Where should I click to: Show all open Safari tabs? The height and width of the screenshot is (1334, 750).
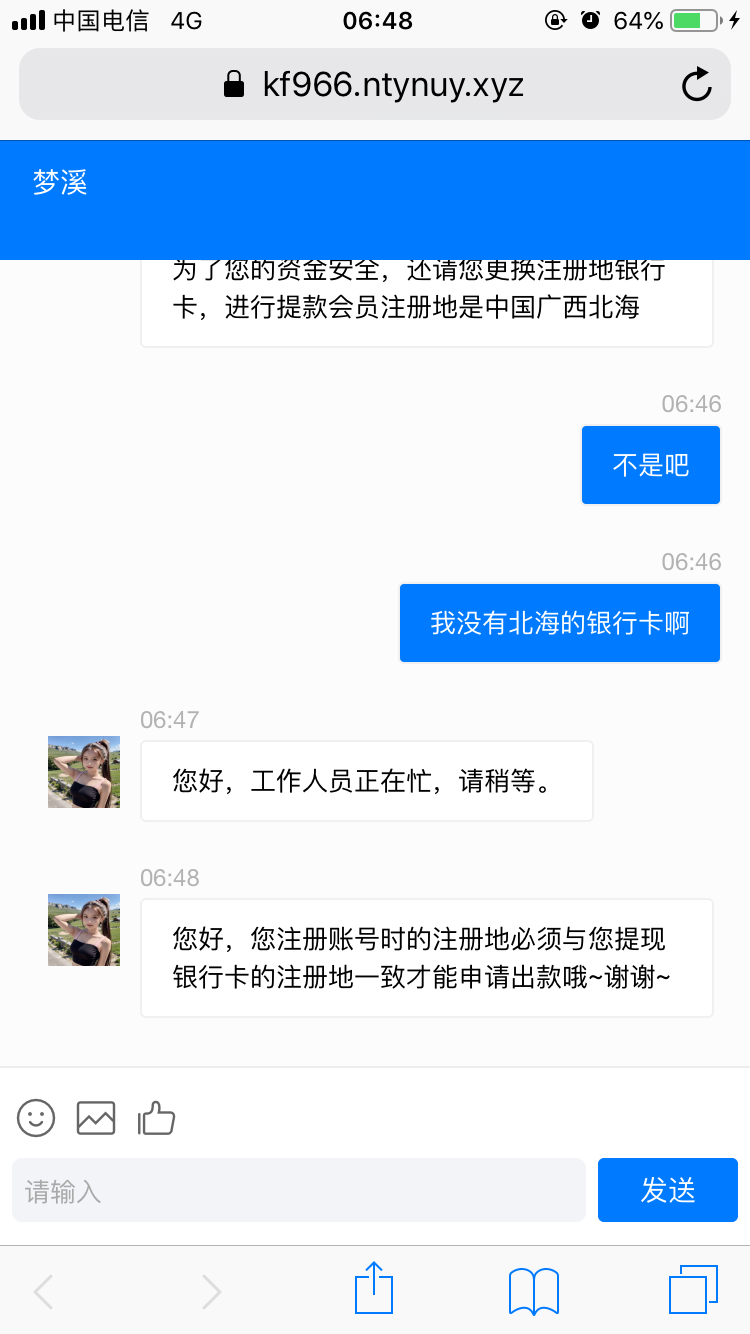tap(693, 1290)
